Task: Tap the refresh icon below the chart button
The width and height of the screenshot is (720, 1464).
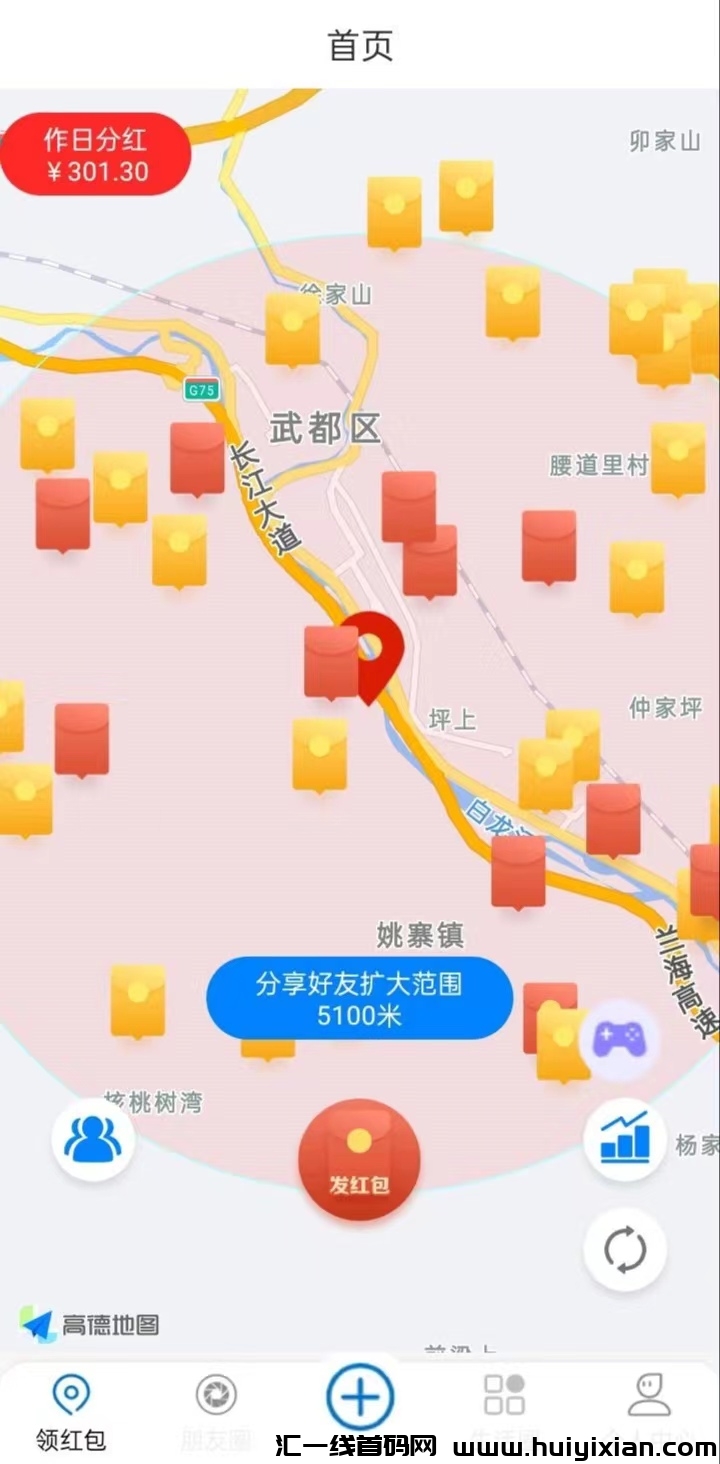Action: click(x=623, y=1250)
